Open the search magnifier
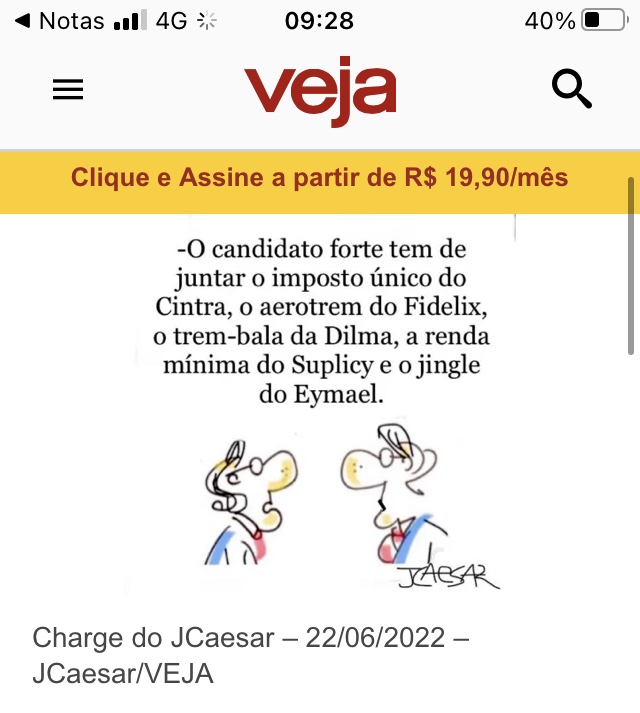This screenshot has height=713, width=640. click(x=572, y=90)
